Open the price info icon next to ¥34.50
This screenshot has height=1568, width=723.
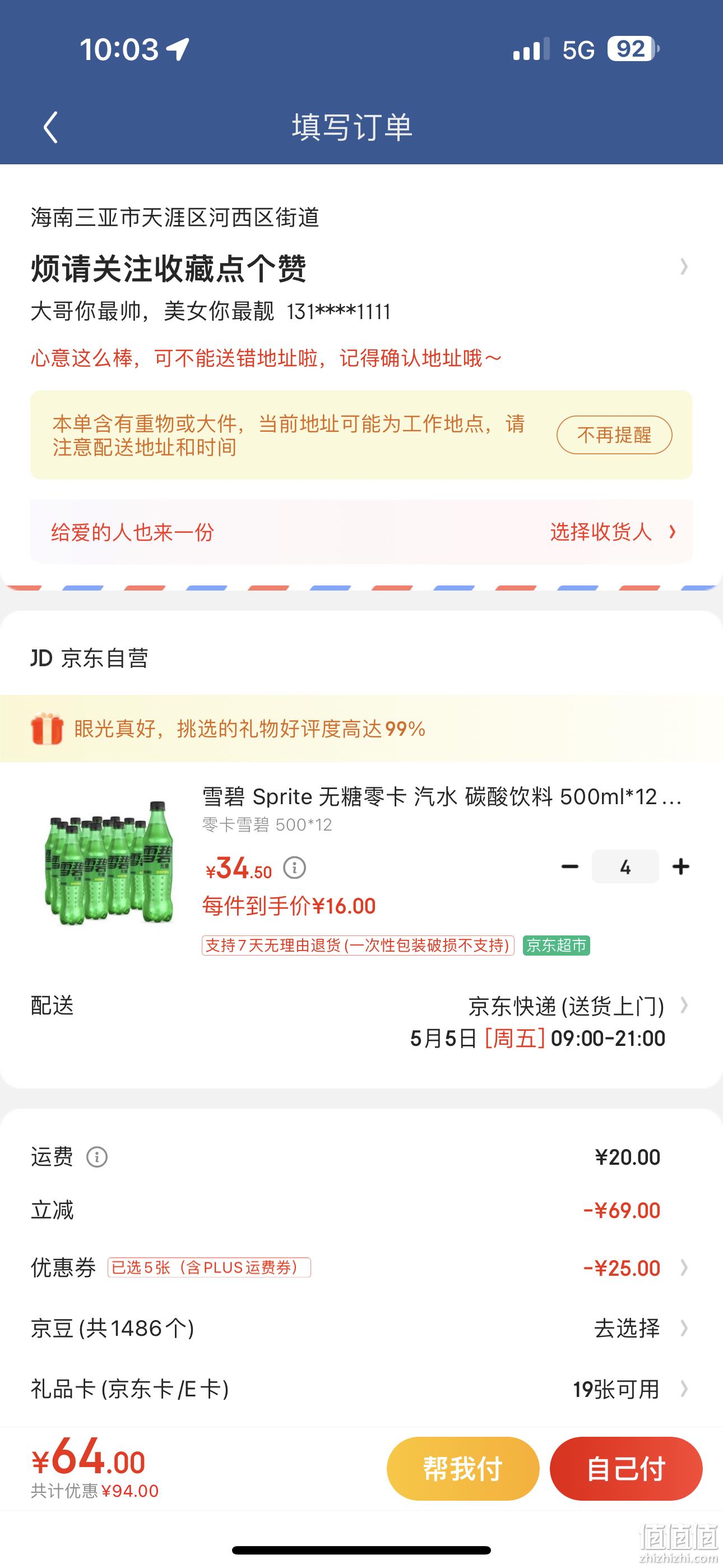click(x=295, y=868)
